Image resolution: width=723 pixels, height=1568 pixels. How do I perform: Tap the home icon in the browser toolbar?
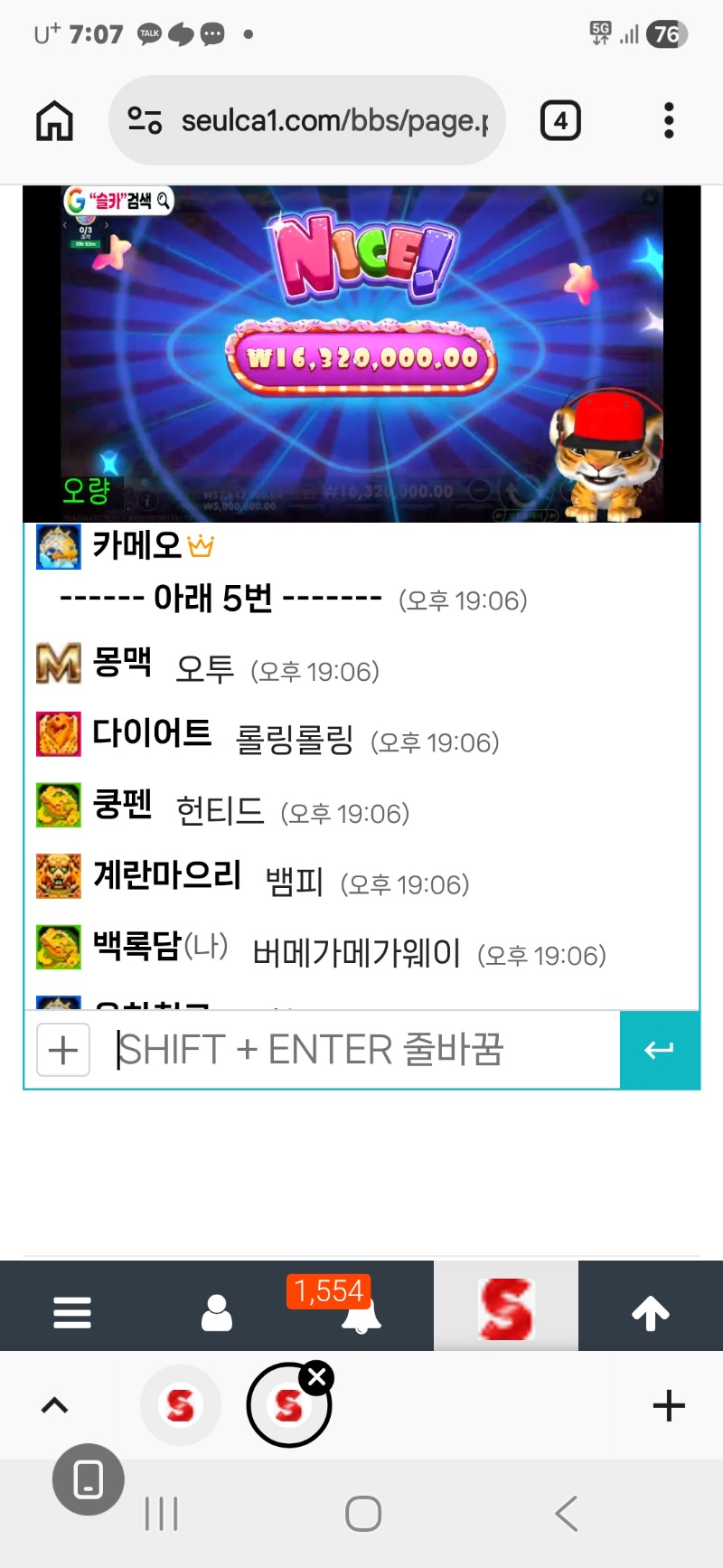pyautogui.click(x=52, y=119)
